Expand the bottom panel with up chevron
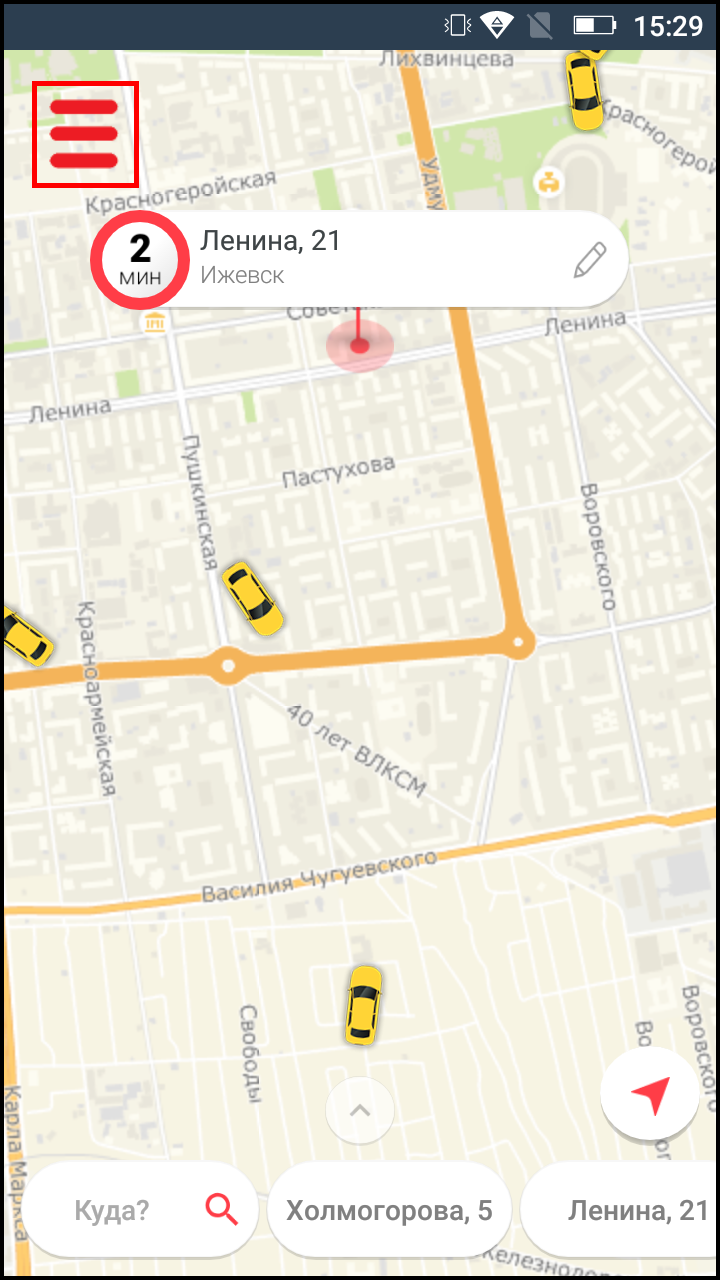Image resolution: width=720 pixels, height=1280 pixels. click(x=360, y=1110)
